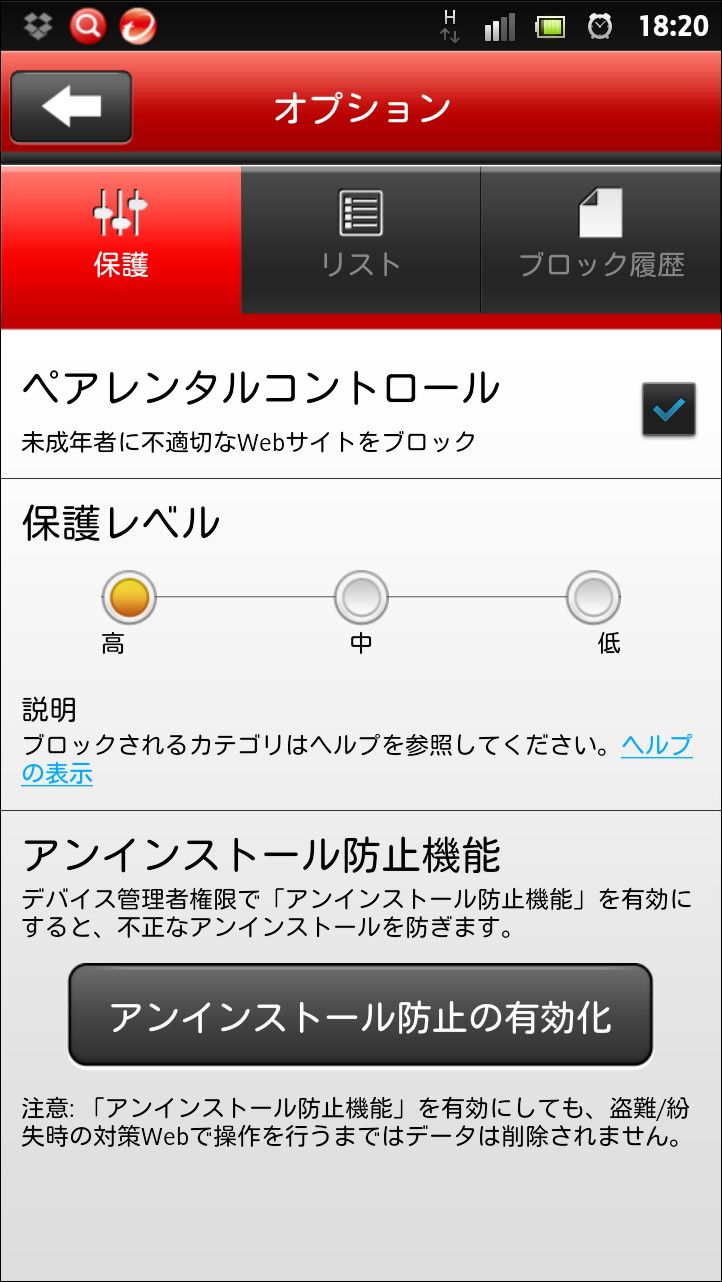Open help via the ヘルプの表示 link
The height and width of the screenshot is (1282, 722).
point(657,746)
